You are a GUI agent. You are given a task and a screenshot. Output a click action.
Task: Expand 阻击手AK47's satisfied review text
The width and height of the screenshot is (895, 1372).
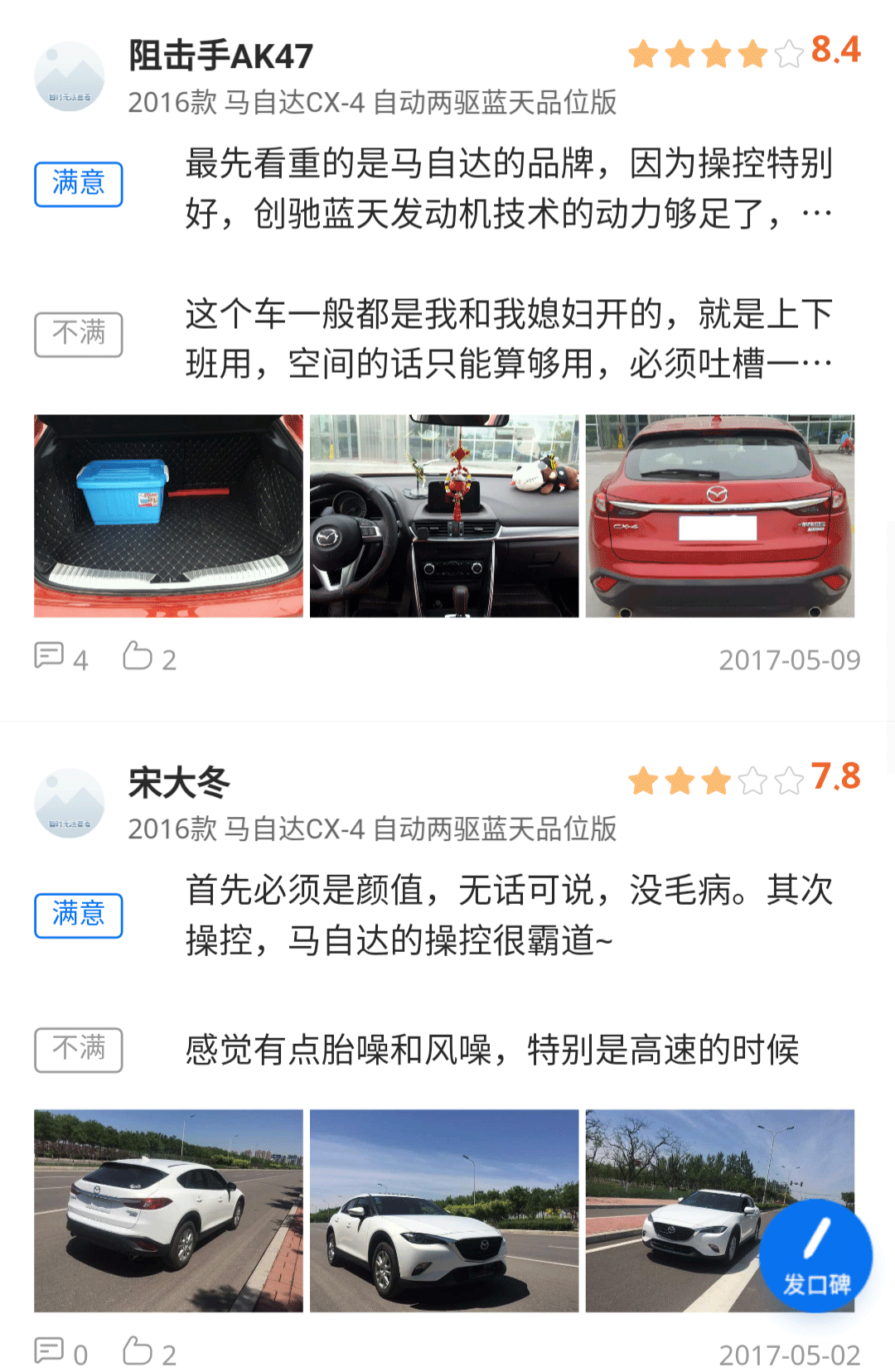(508, 188)
